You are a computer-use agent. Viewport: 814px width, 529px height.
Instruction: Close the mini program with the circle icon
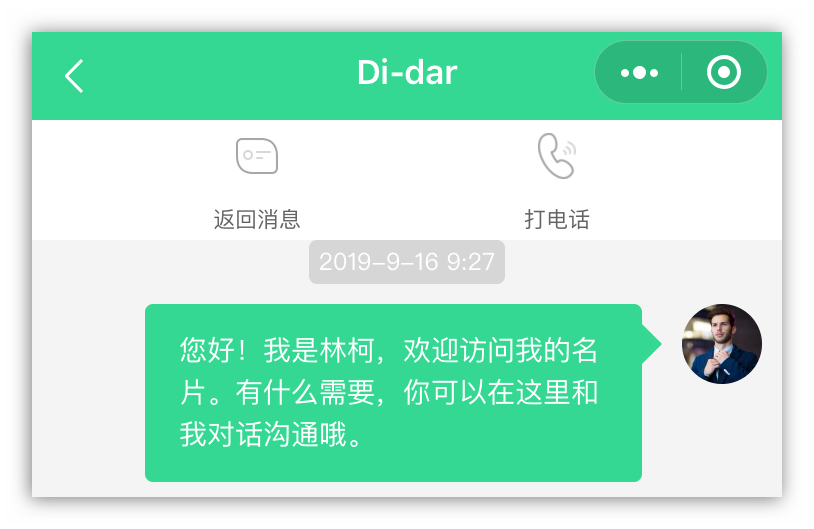click(723, 73)
